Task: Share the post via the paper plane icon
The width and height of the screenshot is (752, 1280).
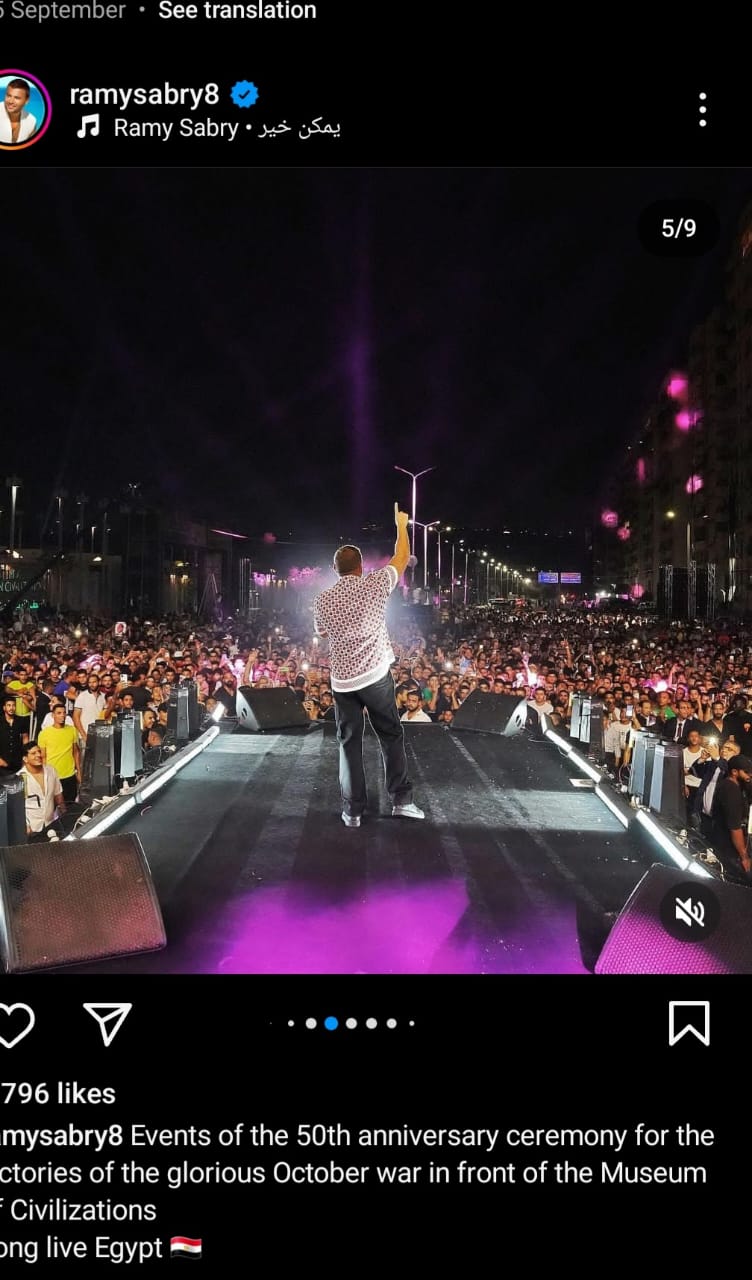Action: tap(107, 1023)
